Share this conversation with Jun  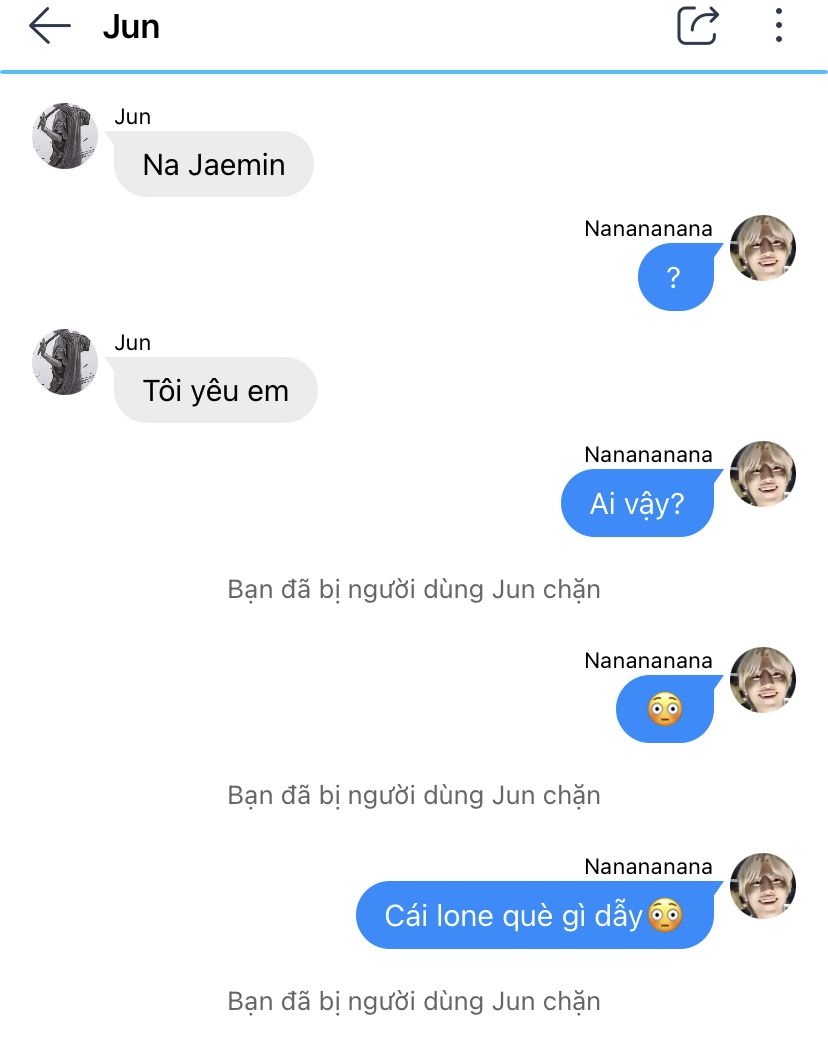pos(697,26)
